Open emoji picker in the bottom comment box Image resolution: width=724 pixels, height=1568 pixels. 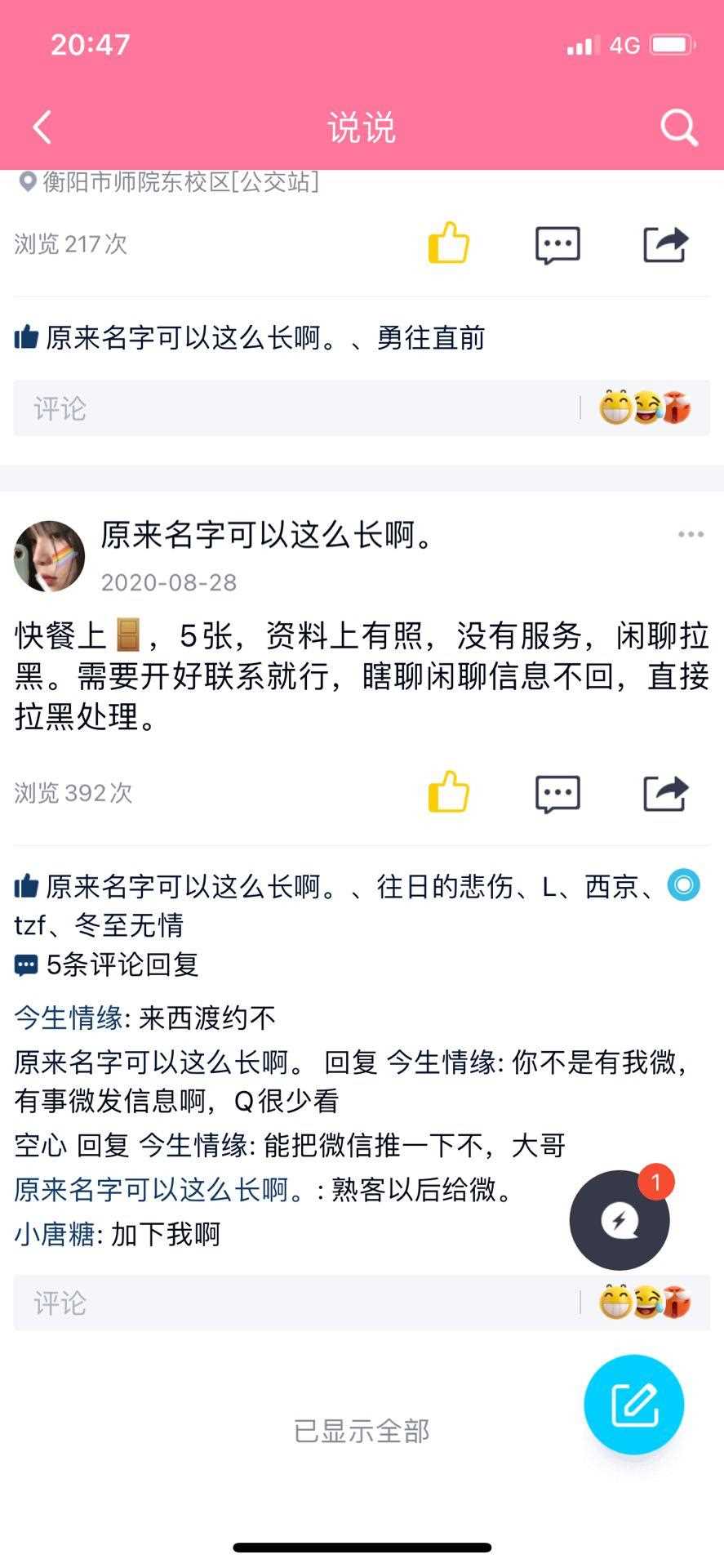[645, 1303]
